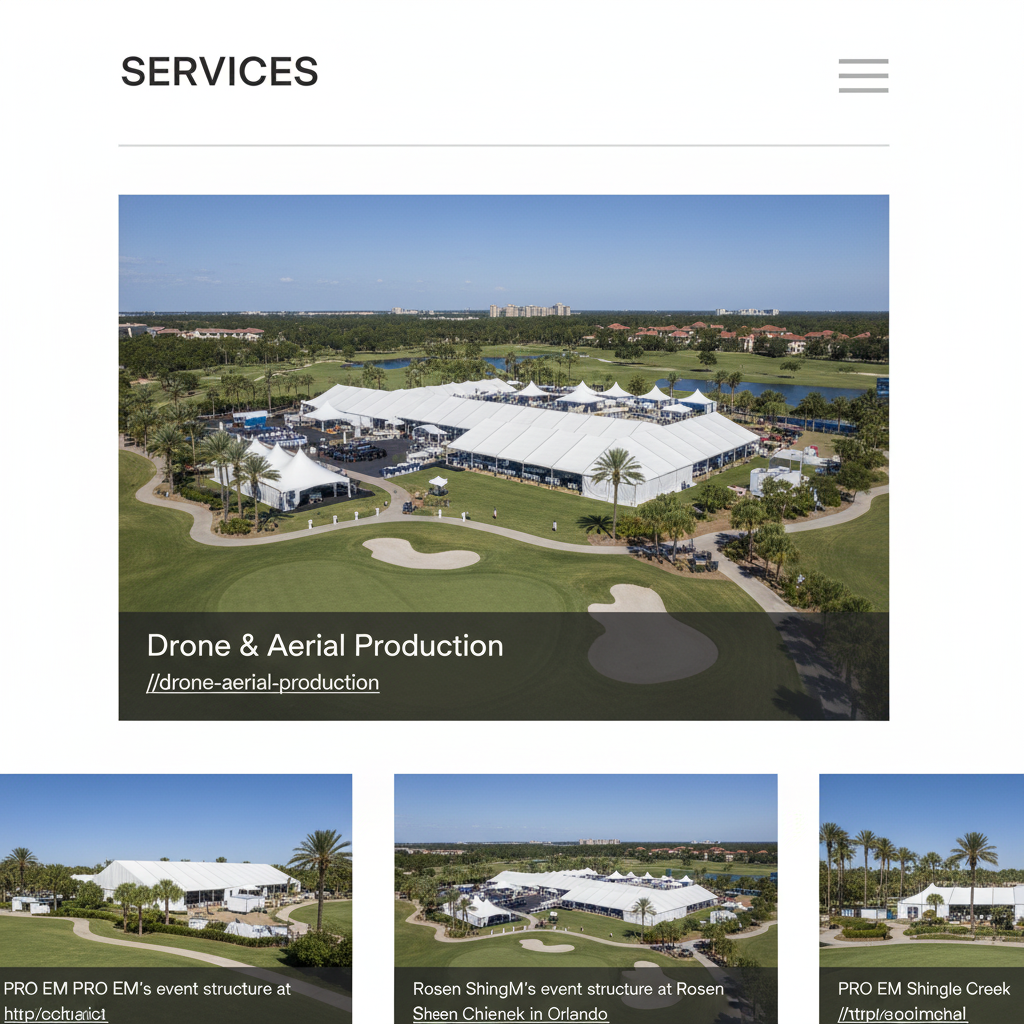Open the hamburger menu
1024x1024 pixels.
pos(863,76)
